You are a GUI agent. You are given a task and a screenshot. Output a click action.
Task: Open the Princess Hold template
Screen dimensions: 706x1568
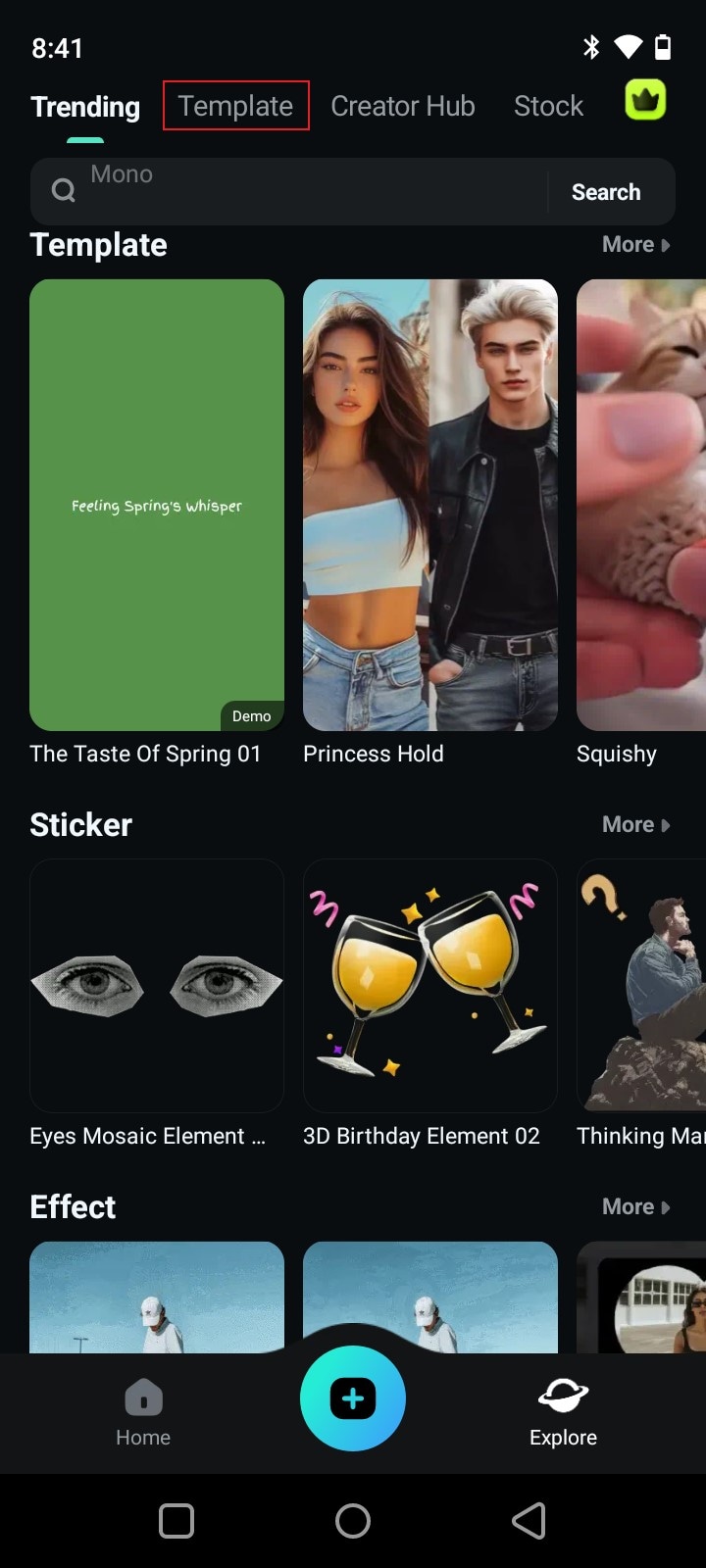tap(429, 505)
